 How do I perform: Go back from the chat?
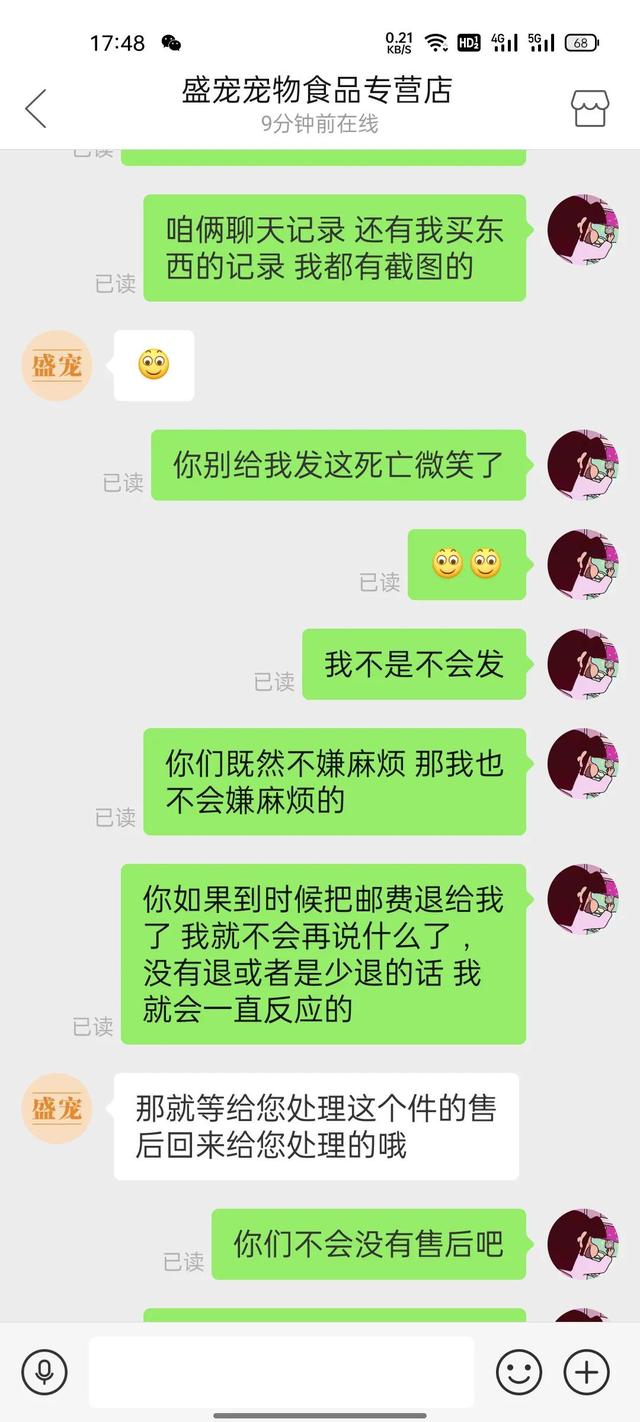[36, 108]
